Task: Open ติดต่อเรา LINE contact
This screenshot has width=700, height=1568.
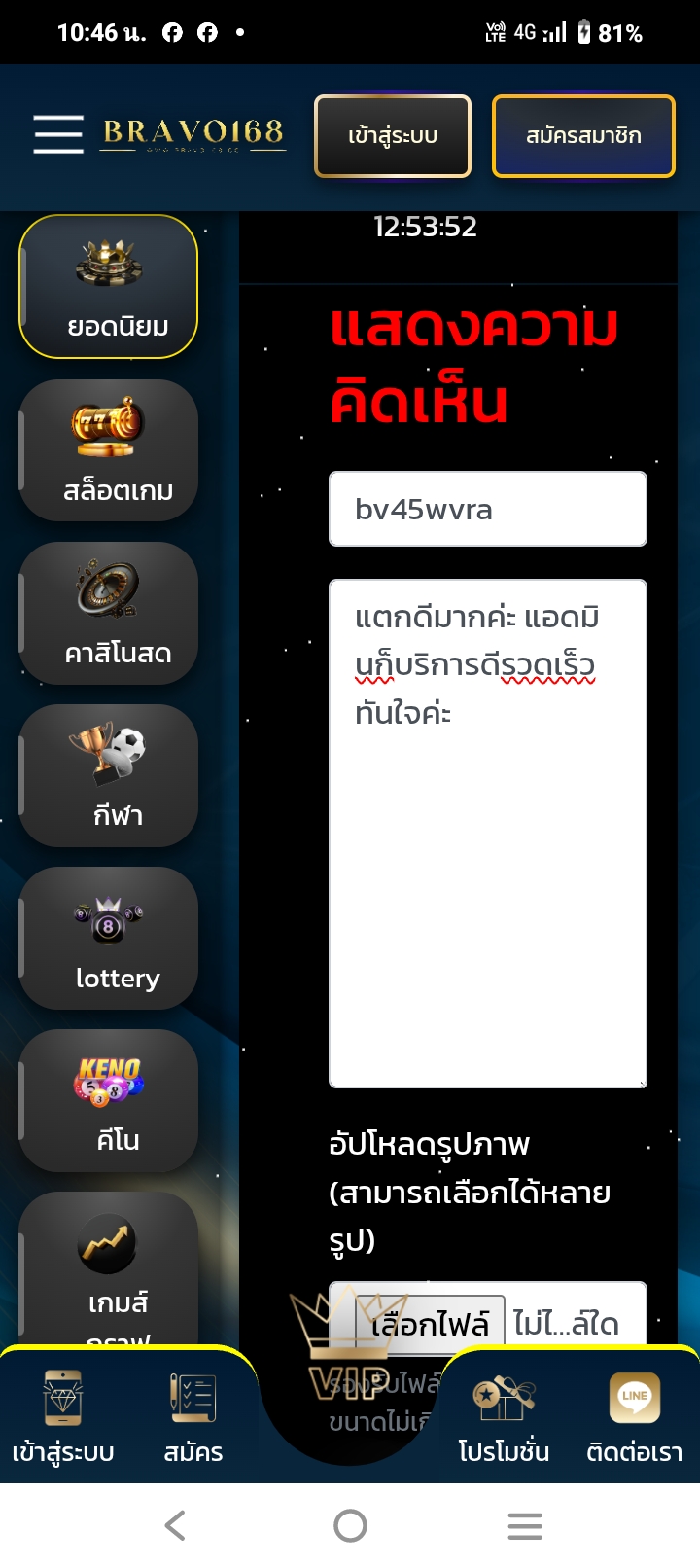Action: [x=634, y=1415]
